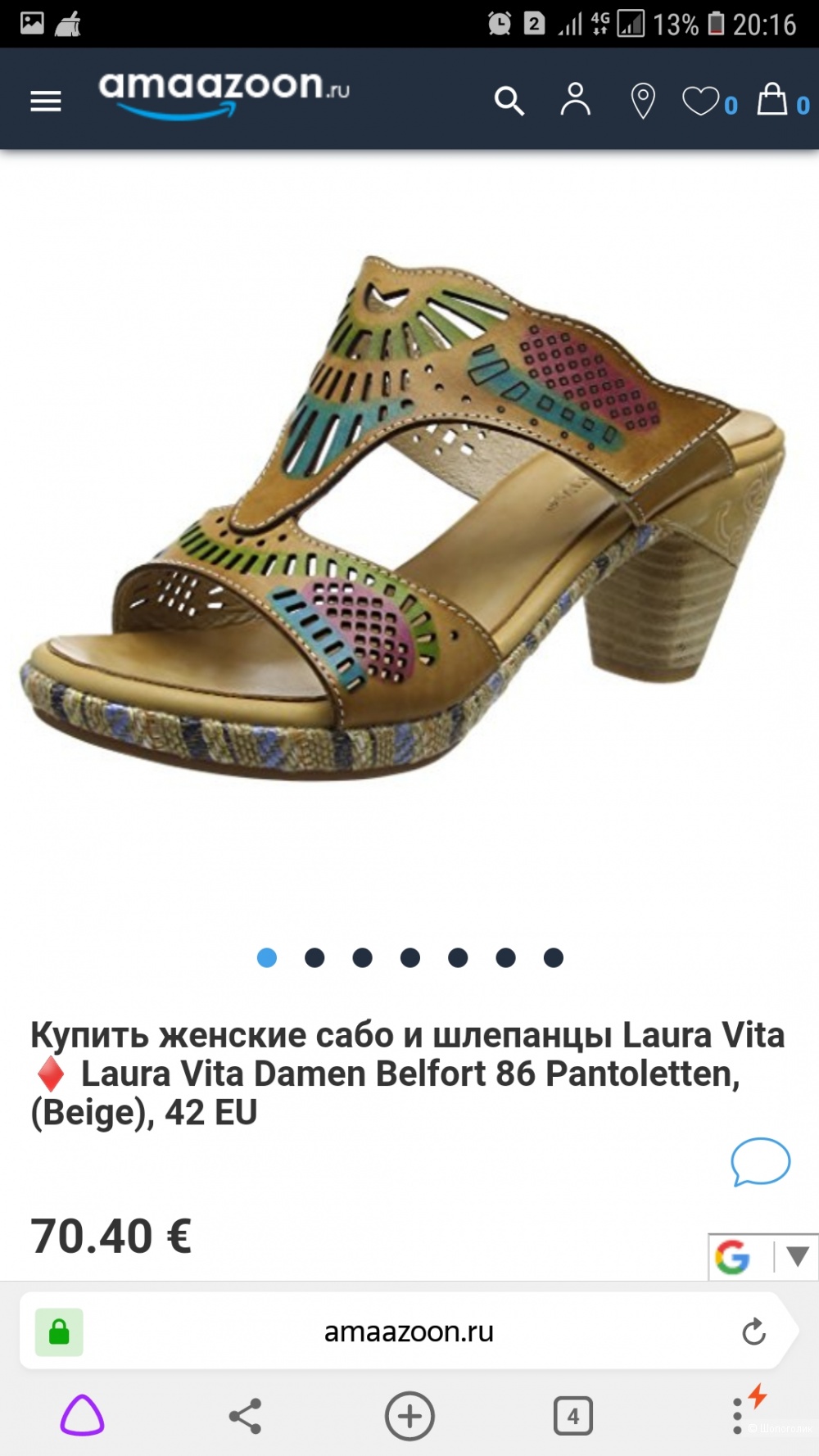The width and height of the screenshot is (819, 1456).
Task: Expand the Google translate dropdown arrow
Action: tap(797, 1256)
